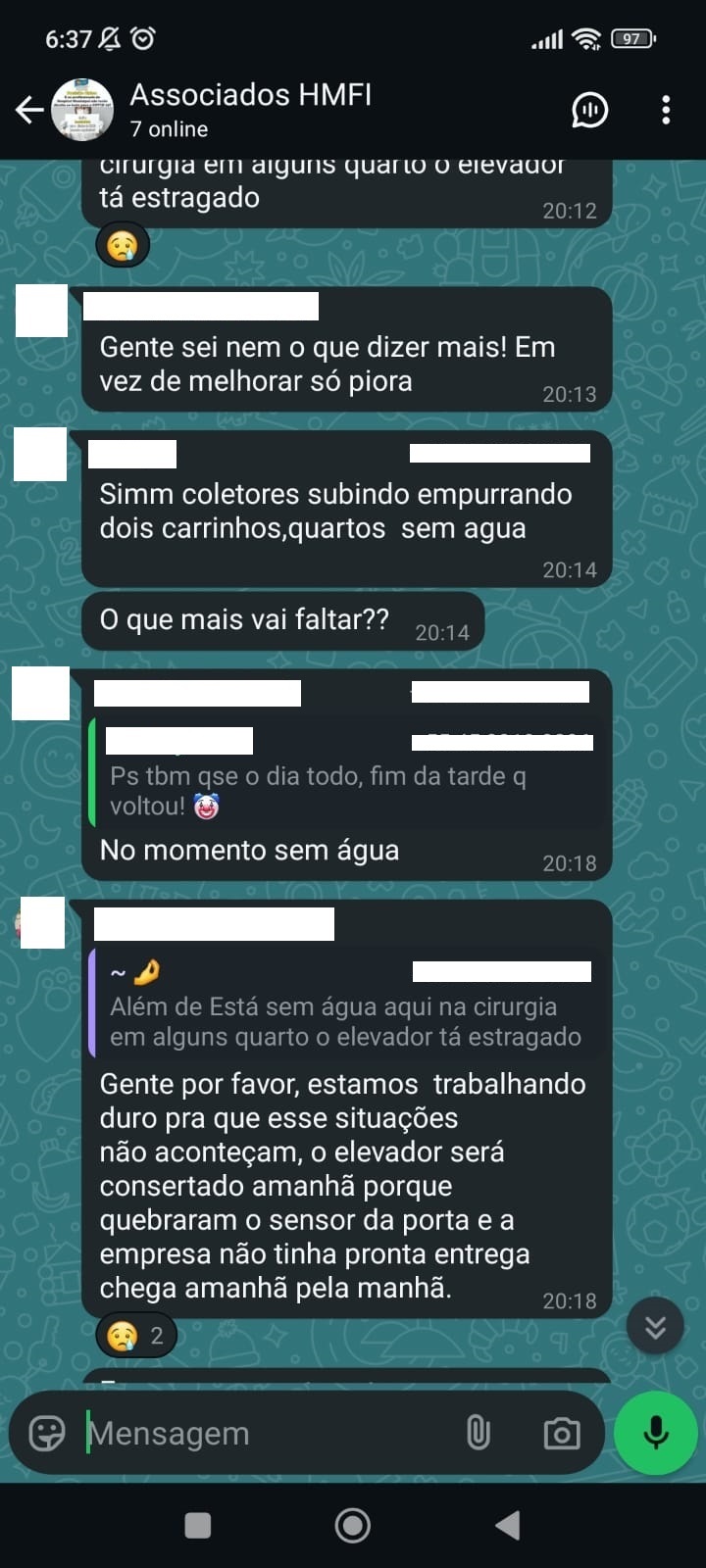Jump to the latest messages

655,1326
